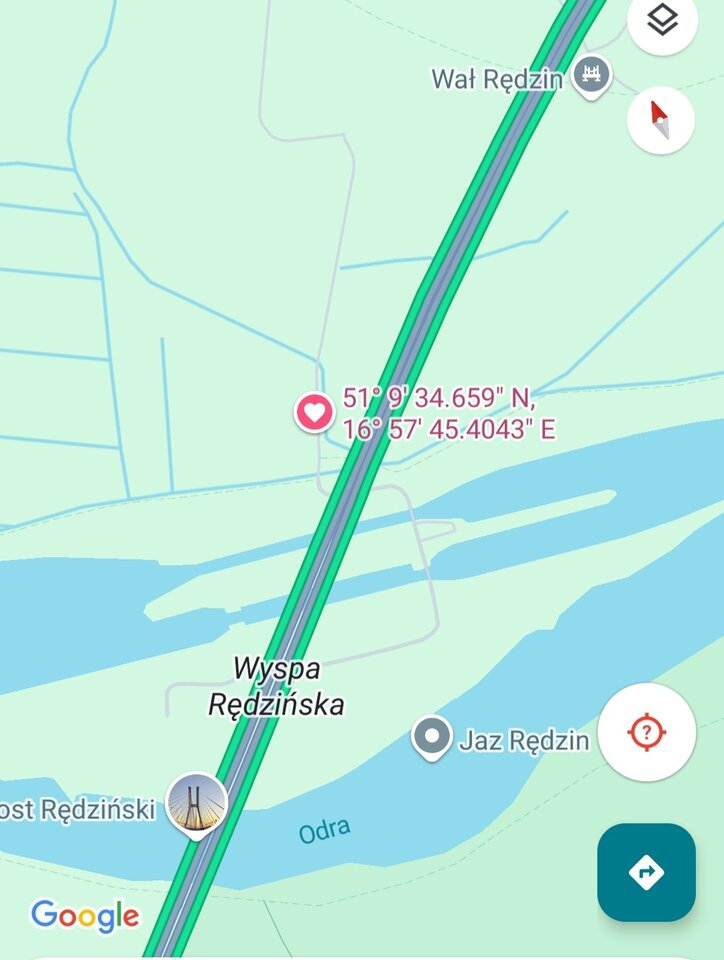Enable map recentering with the crosshair control
The width and height of the screenshot is (724, 960).
click(x=649, y=732)
